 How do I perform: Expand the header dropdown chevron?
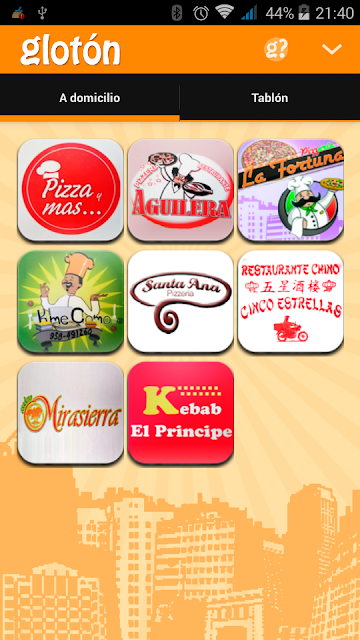click(x=331, y=49)
